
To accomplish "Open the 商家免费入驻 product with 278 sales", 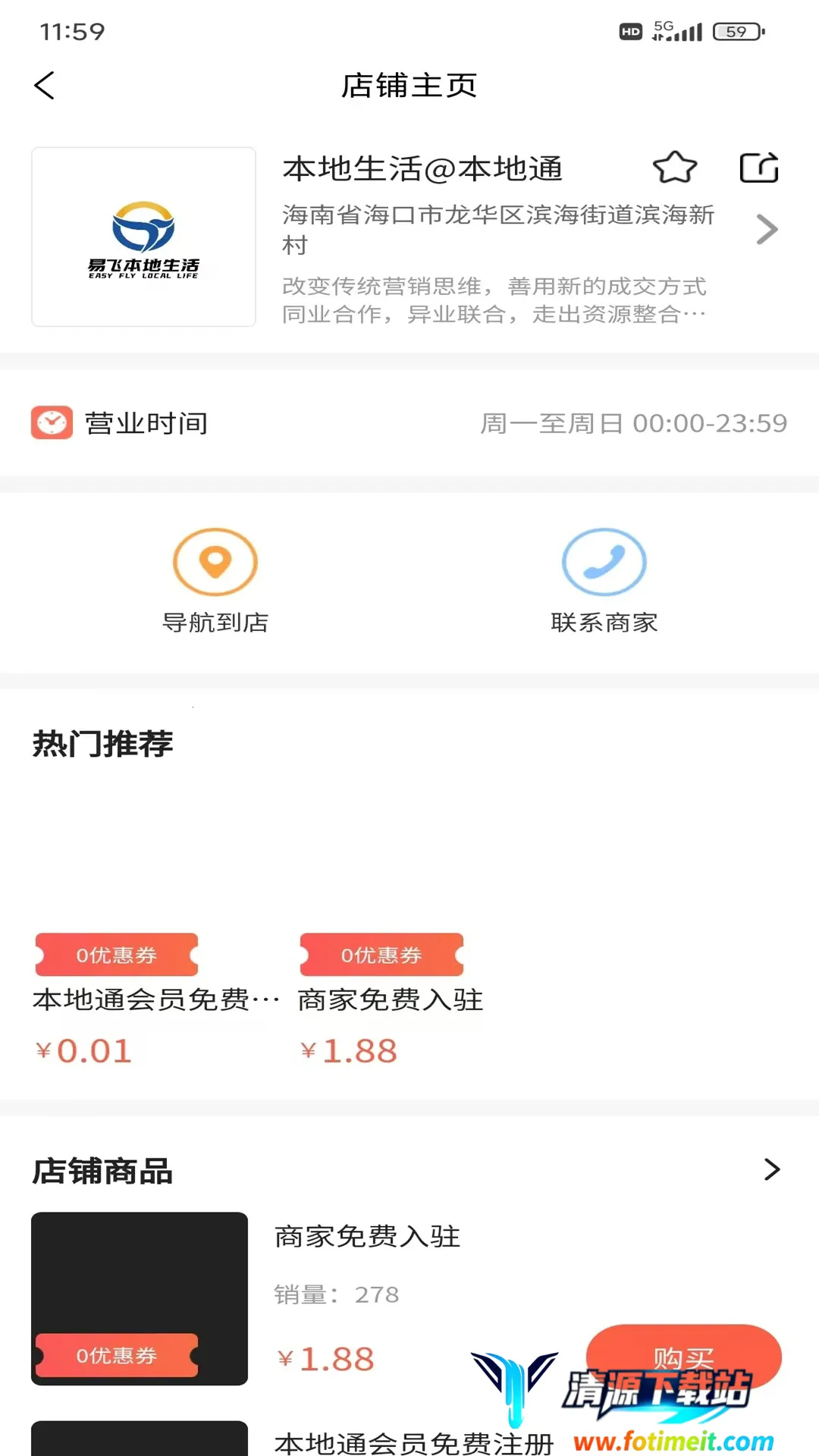I will pyautogui.click(x=367, y=1237).
